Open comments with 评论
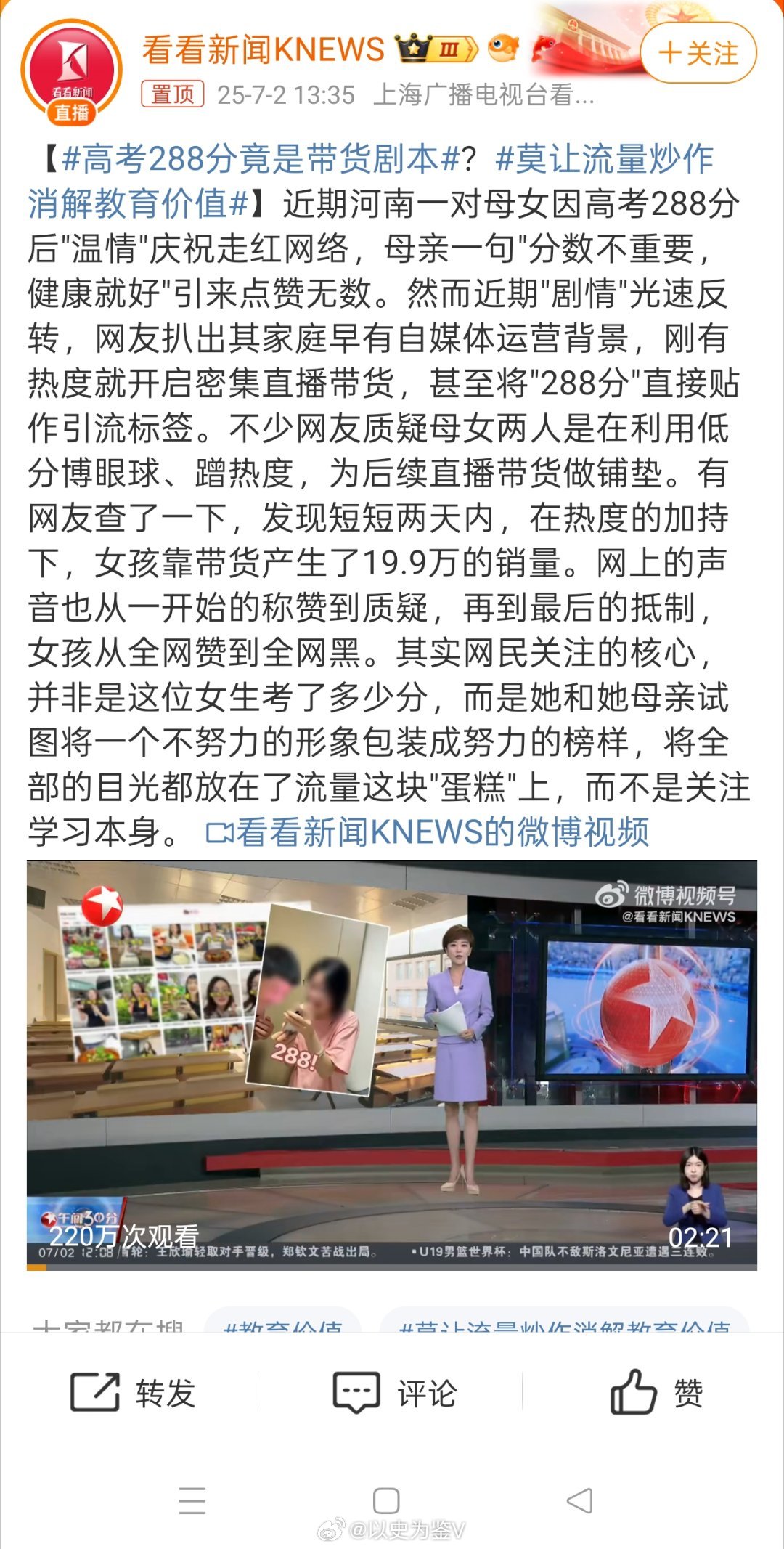Screen dimensions: 784x1549 point(394,1393)
